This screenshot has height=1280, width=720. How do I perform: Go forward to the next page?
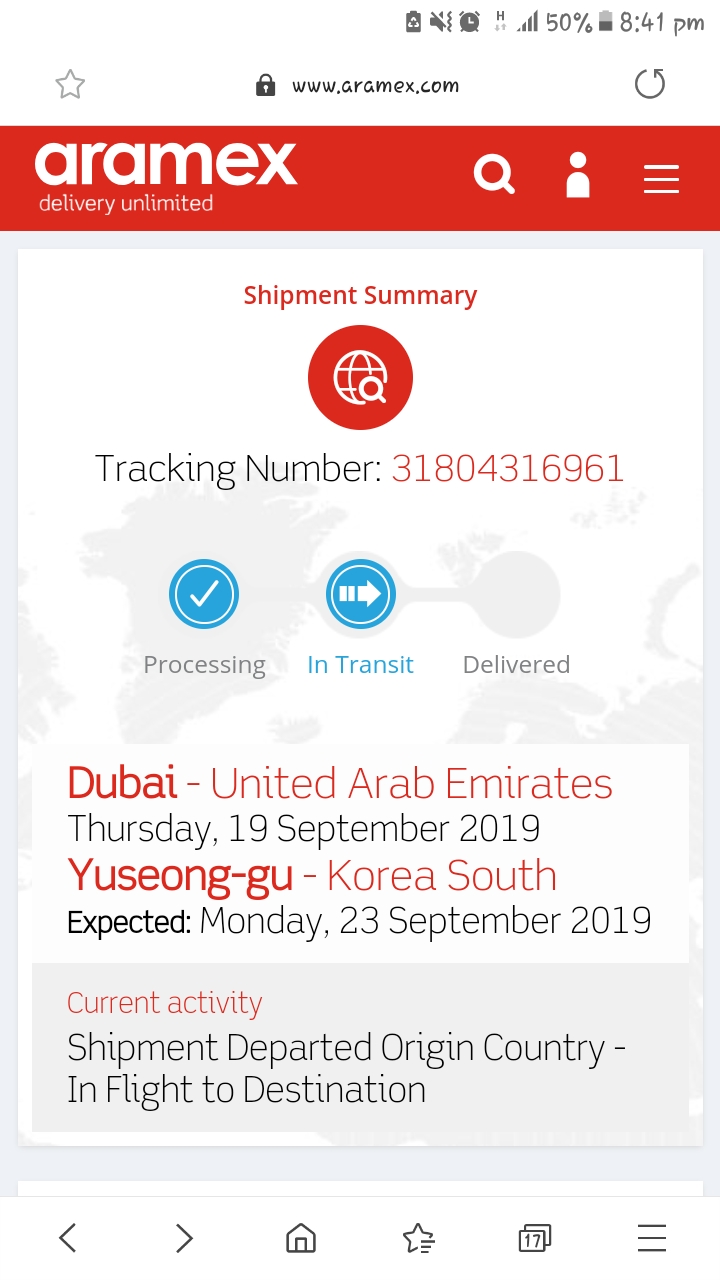184,1238
